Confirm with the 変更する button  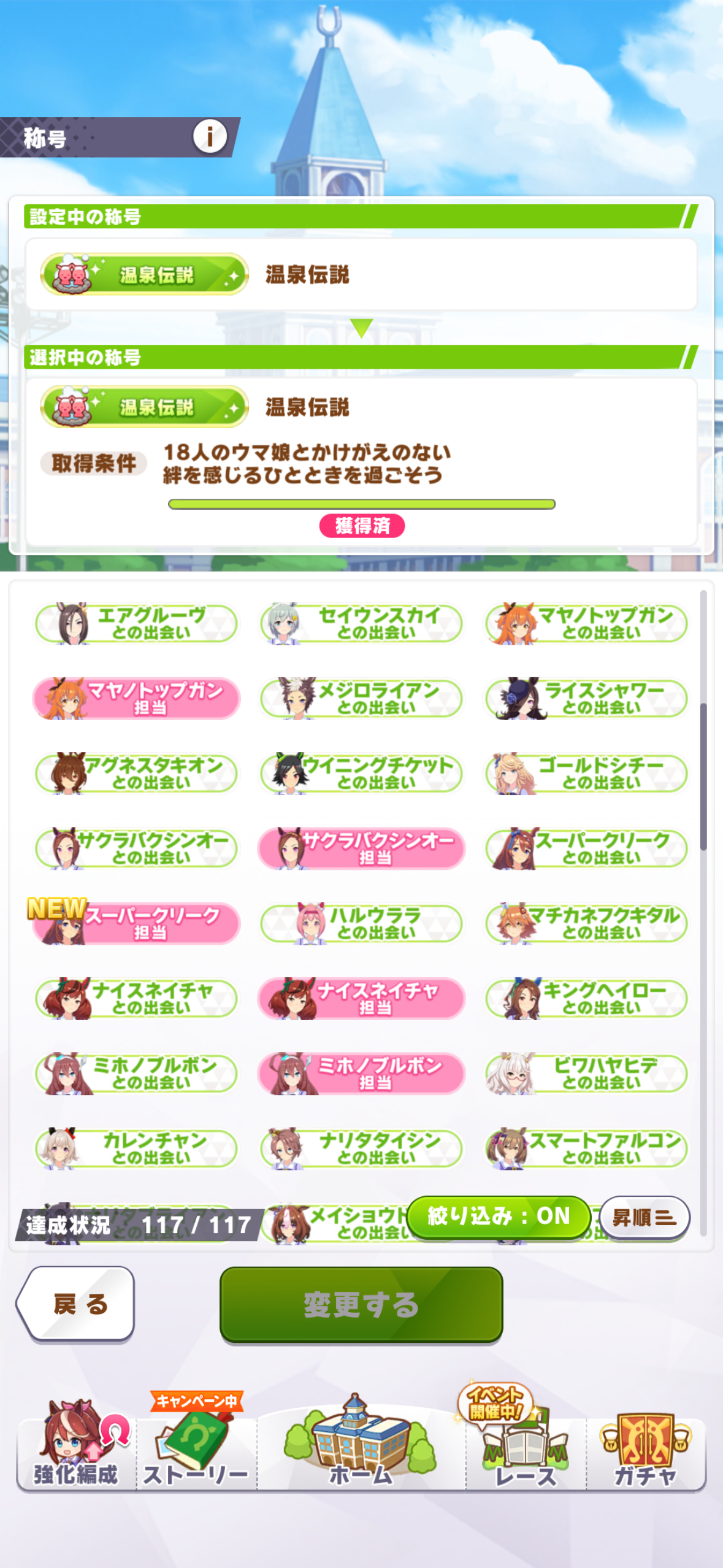[361, 1303]
